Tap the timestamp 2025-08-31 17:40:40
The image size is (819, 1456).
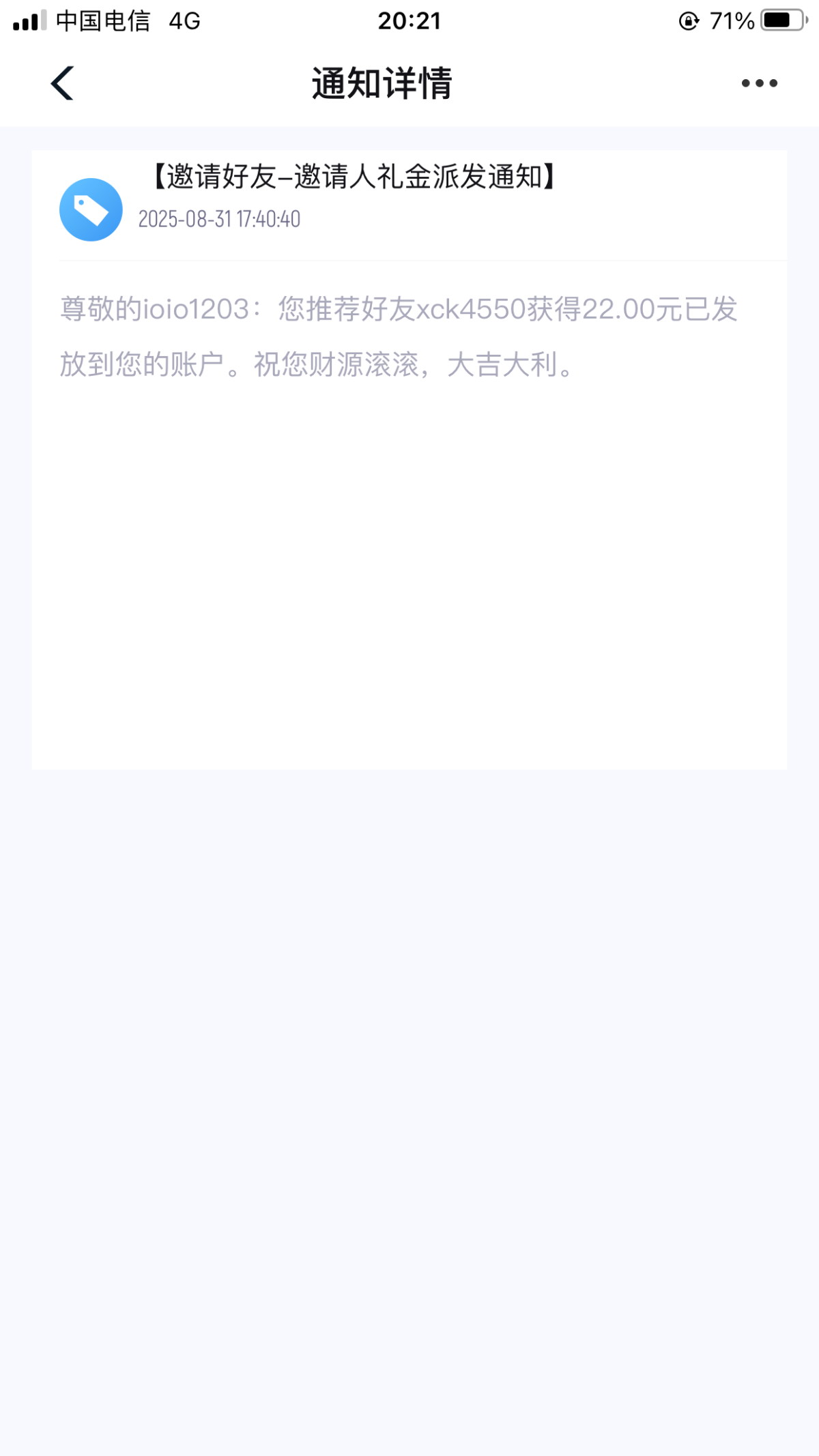point(220,220)
